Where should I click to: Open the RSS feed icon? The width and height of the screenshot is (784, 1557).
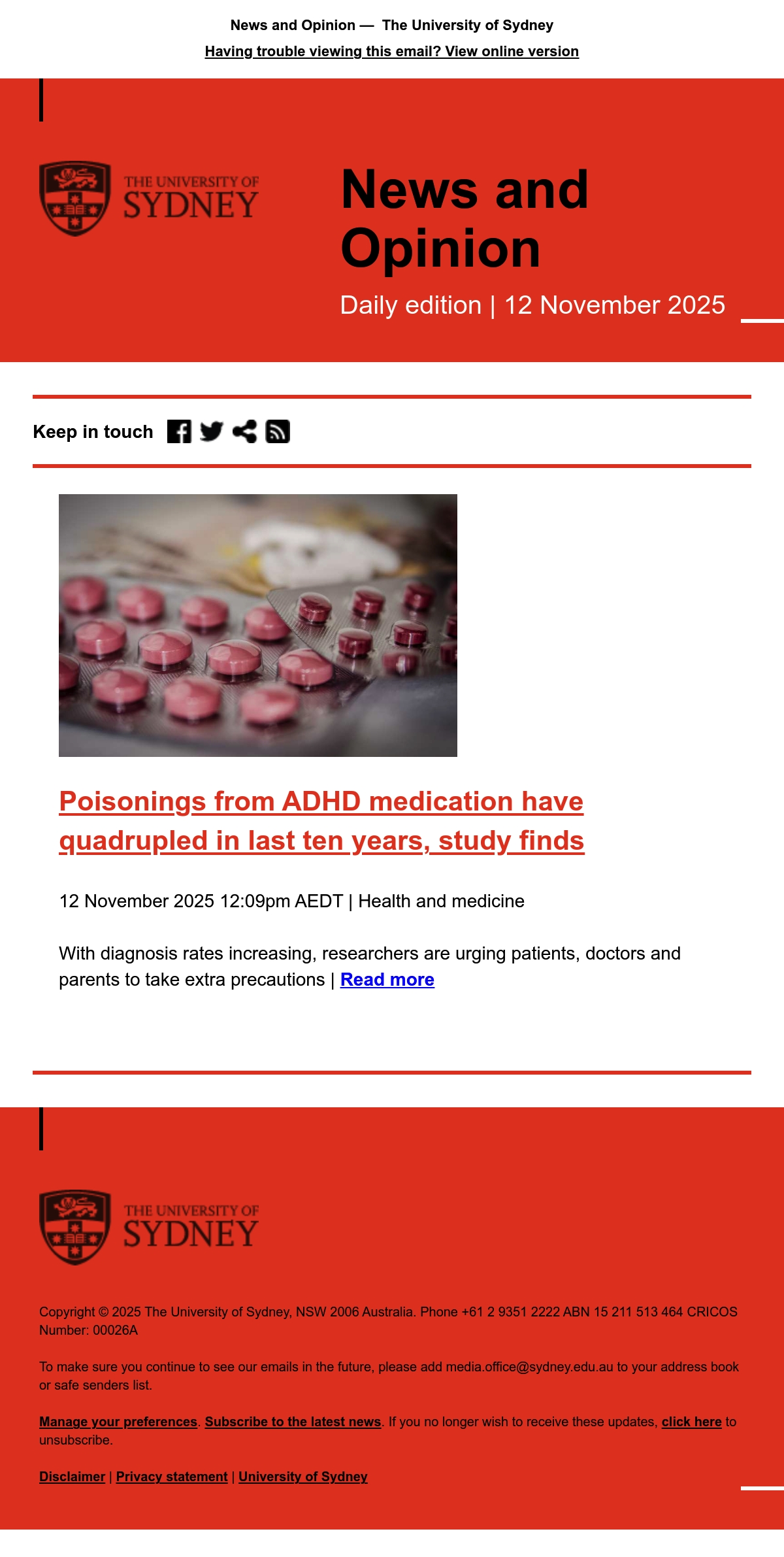pyautogui.click(x=278, y=431)
